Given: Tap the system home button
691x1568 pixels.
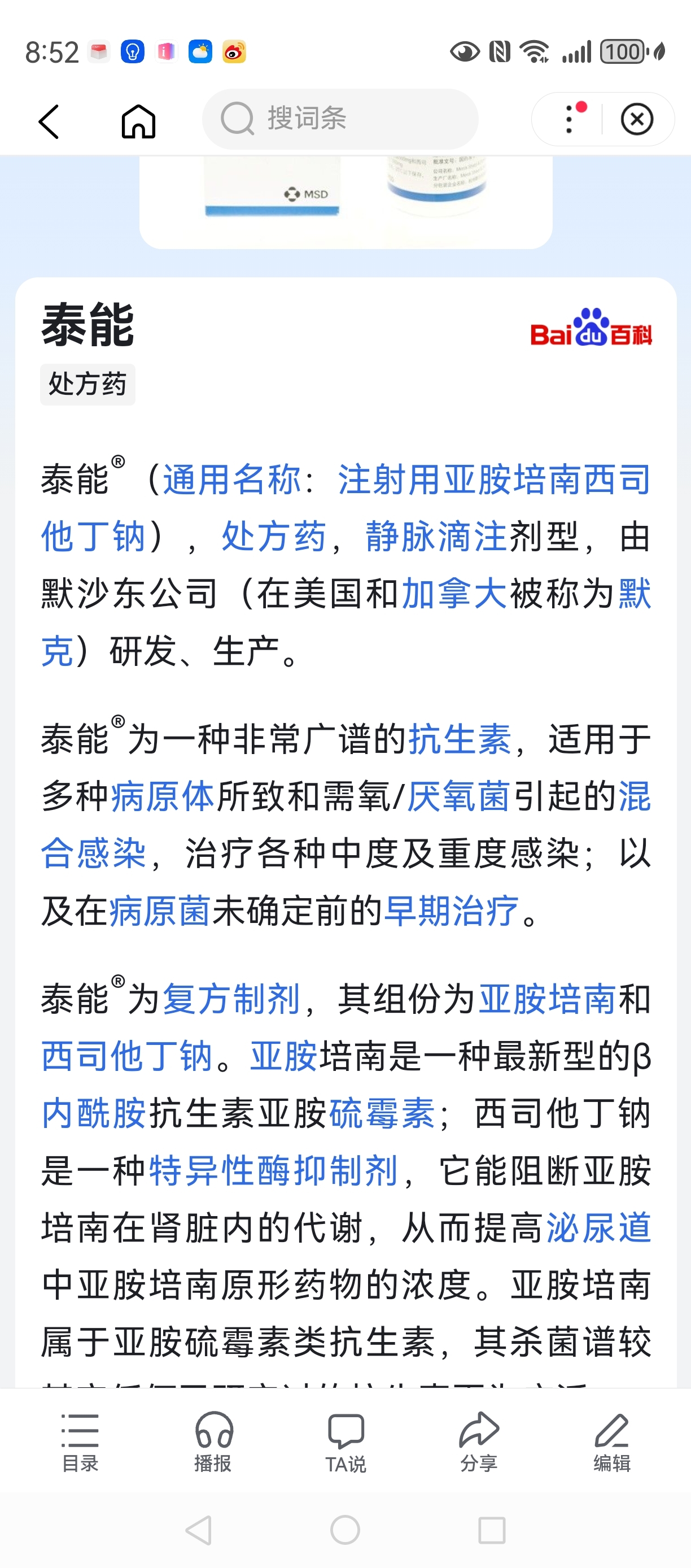Looking at the screenshot, I should click(x=345, y=1530).
